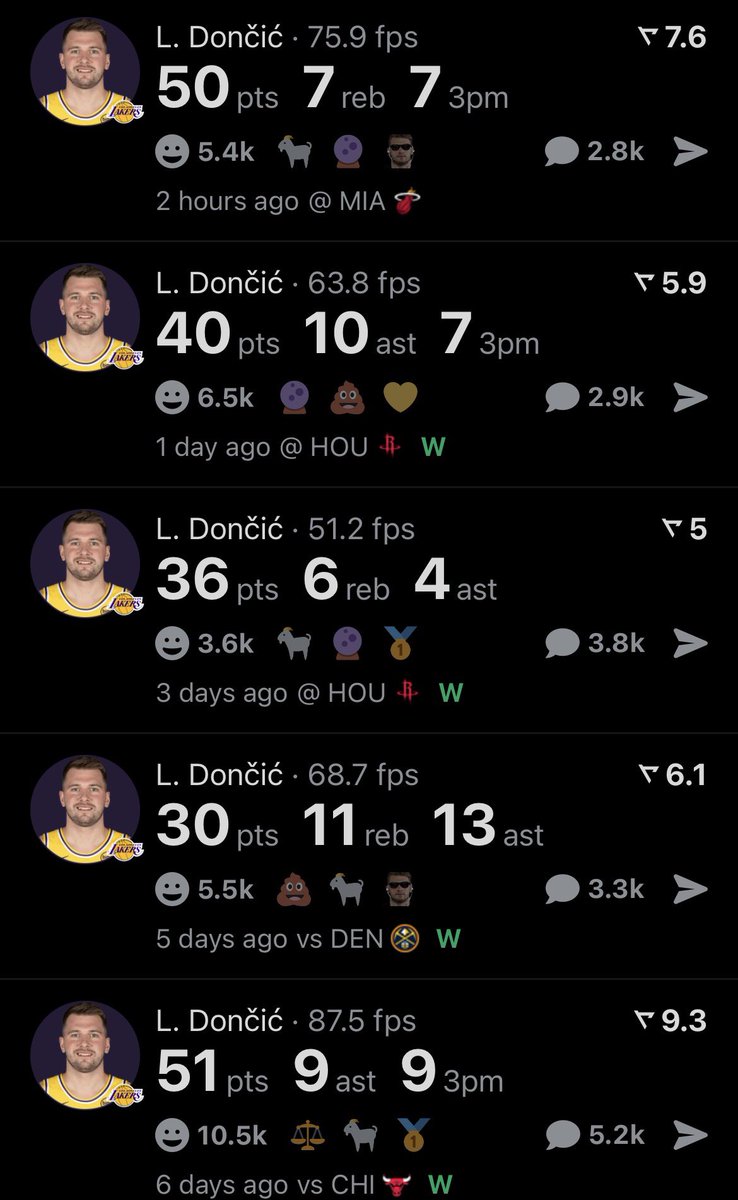This screenshot has width=738, height=1200.
Task: Share the 50 pts Miami game card
Action: click(x=690, y=152)
